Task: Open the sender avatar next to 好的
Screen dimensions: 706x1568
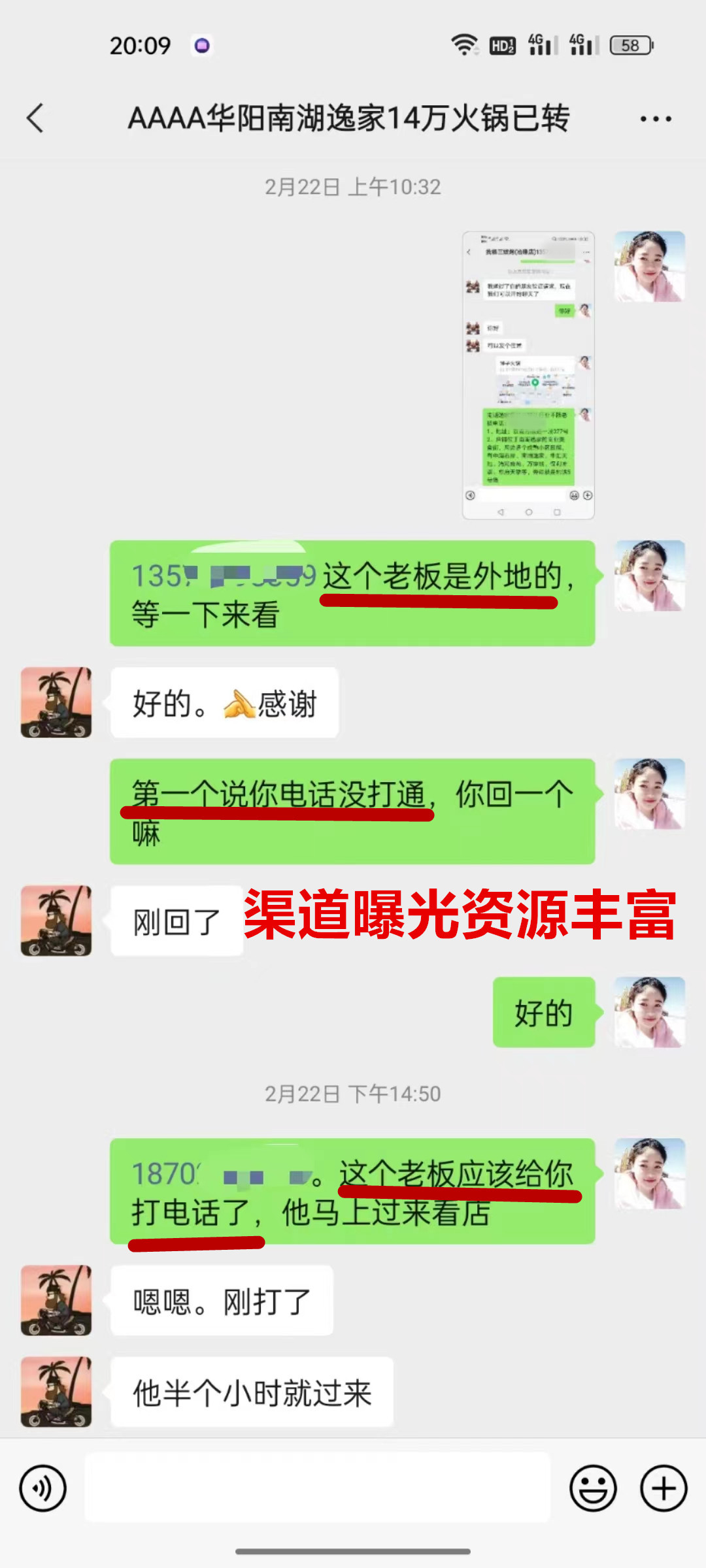Action: point(649,1012)
